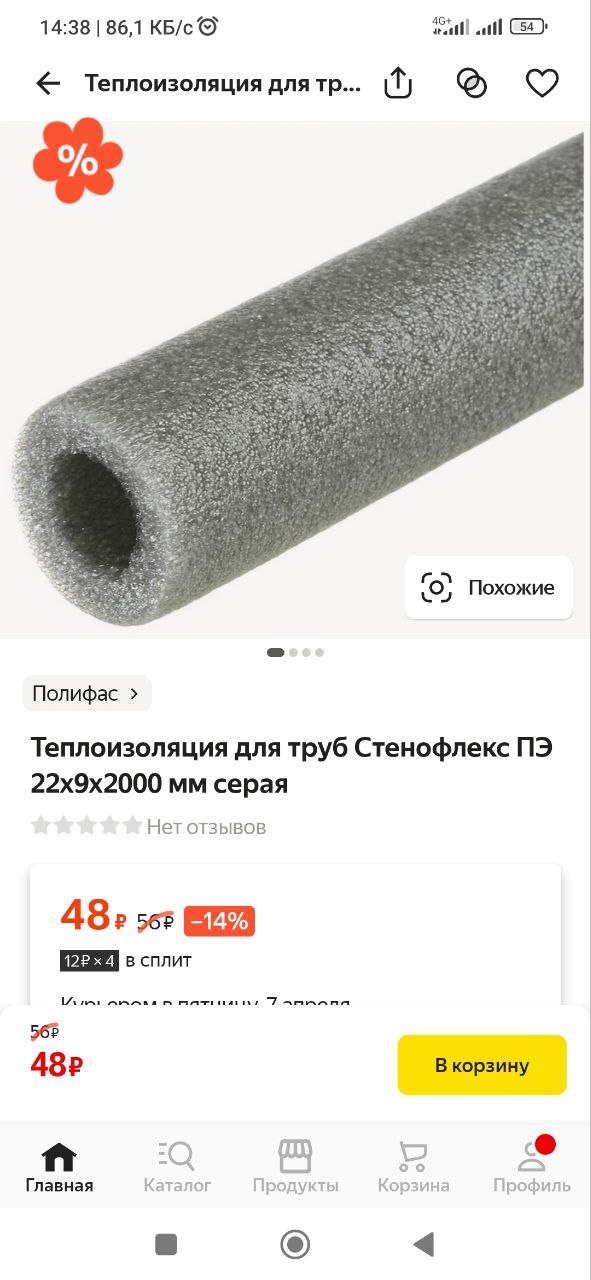591x1280 pixels.
Task: Open the Корзина tab
Action: [413, 1167]
